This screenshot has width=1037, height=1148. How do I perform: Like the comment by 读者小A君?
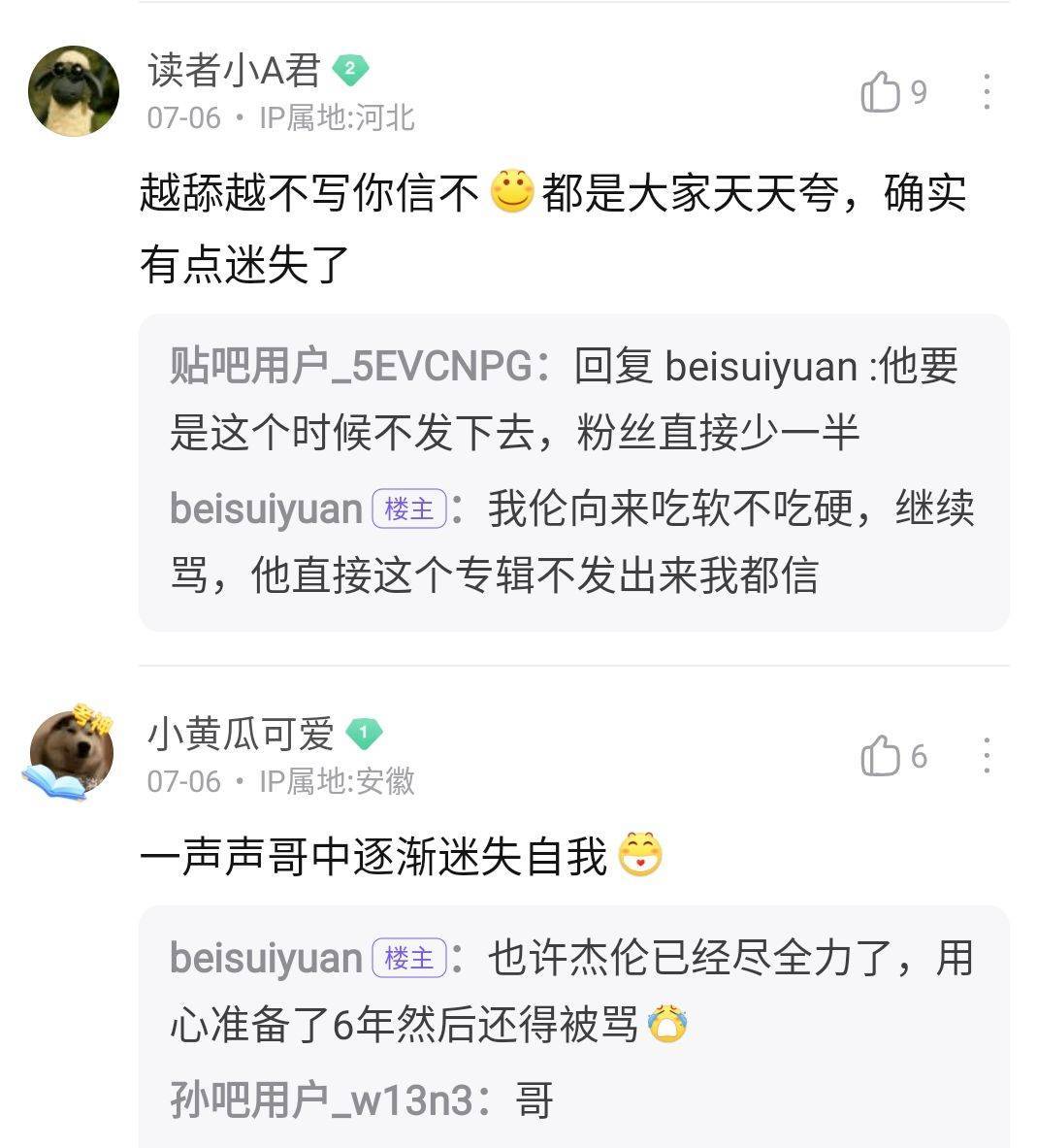click(x=881, y=93)
